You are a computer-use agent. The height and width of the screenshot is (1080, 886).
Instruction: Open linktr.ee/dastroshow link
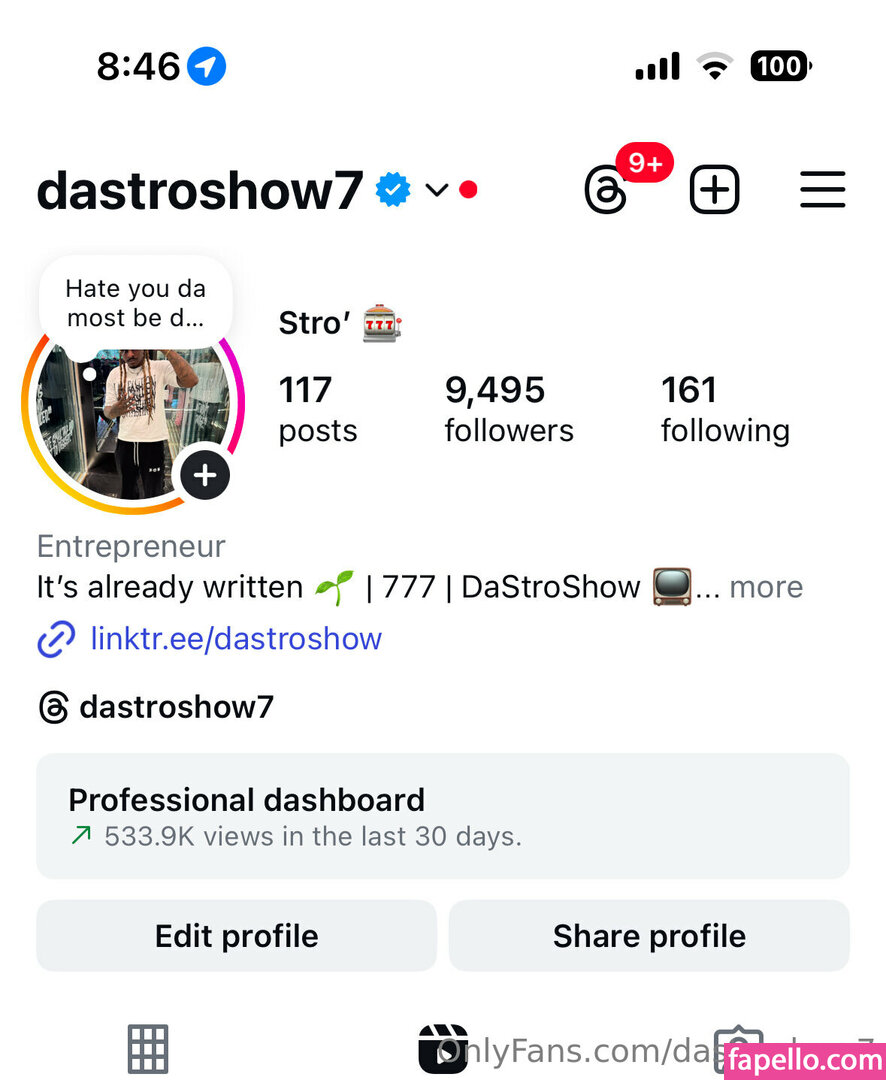pyautogui.click(x=235, y=638)
